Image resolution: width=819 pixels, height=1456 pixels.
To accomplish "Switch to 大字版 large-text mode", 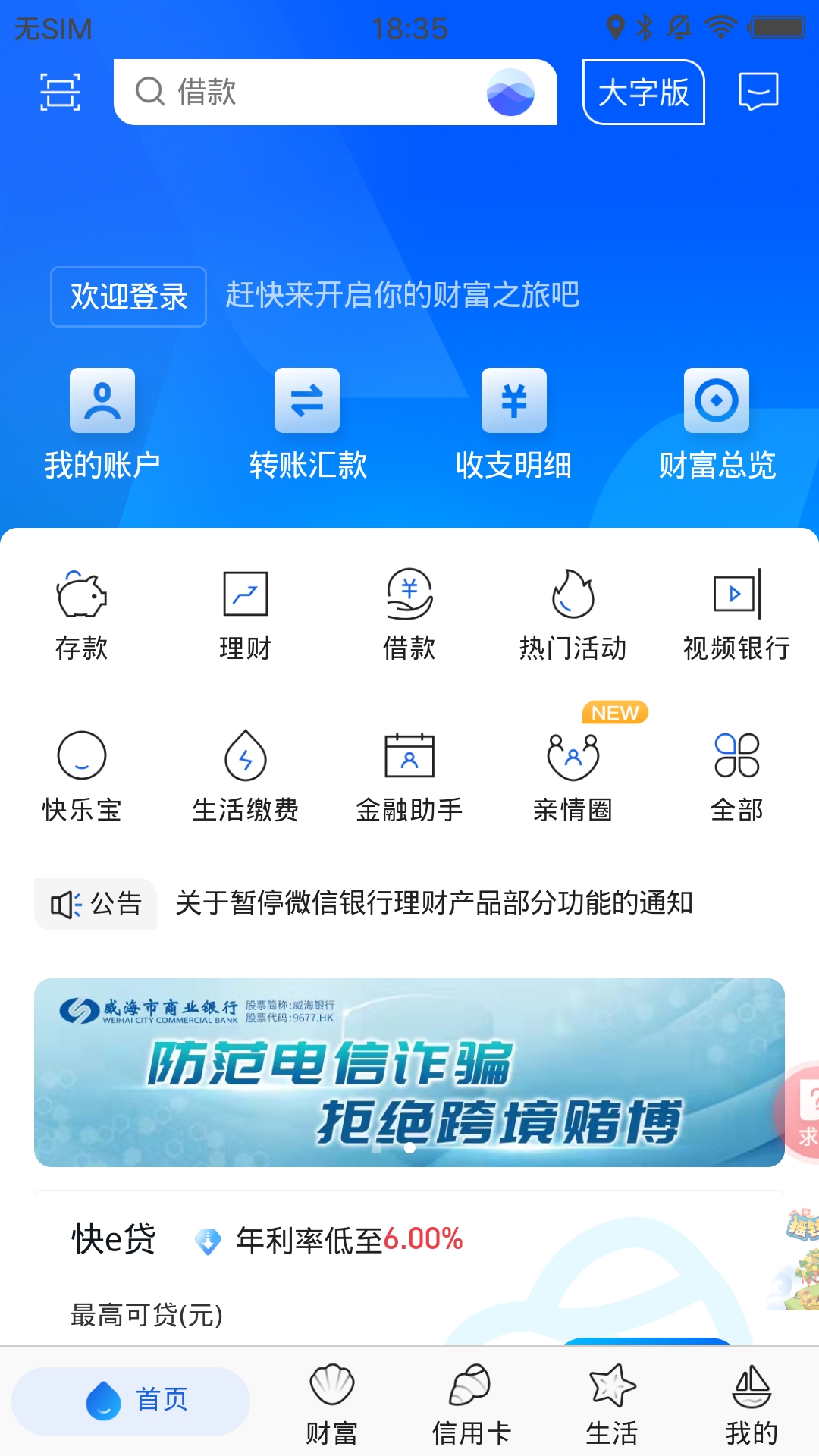I will (x=643, y=93).
